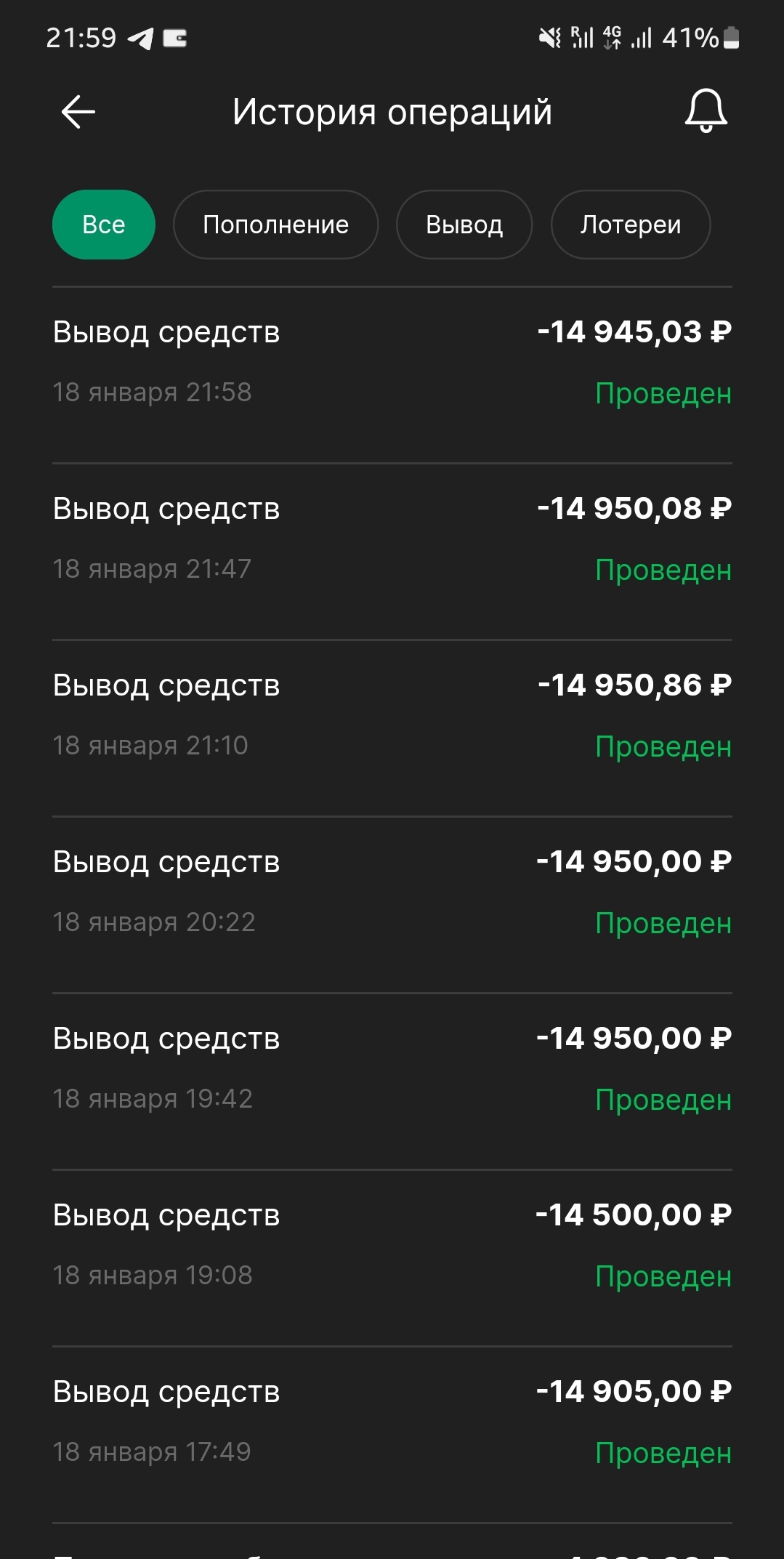The image size is (784, 1559).
Task: Open the notifications bell
Action: tap(706, 111)
